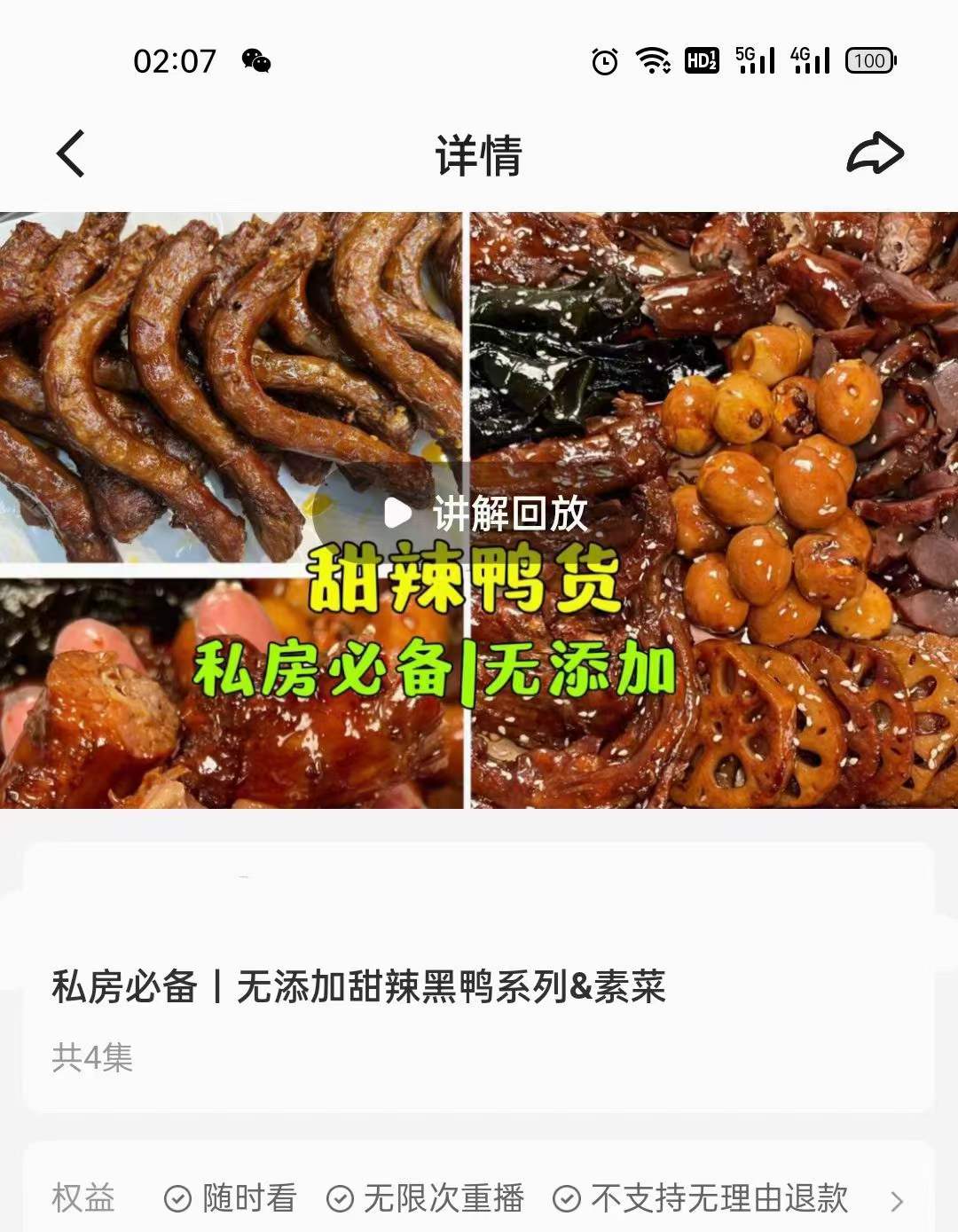Tap the 02:07 clock display
Viewport: 958px width, 1232px height.
[174, 62]
